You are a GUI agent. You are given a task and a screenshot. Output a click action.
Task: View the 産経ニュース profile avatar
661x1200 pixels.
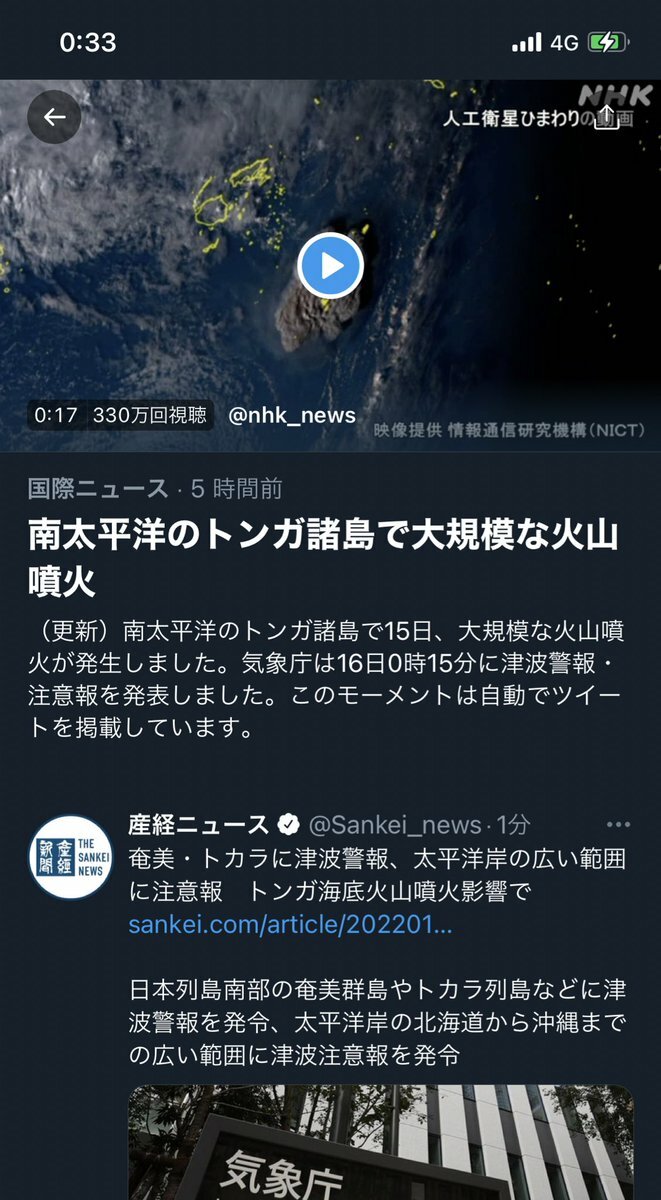point(70,856)
